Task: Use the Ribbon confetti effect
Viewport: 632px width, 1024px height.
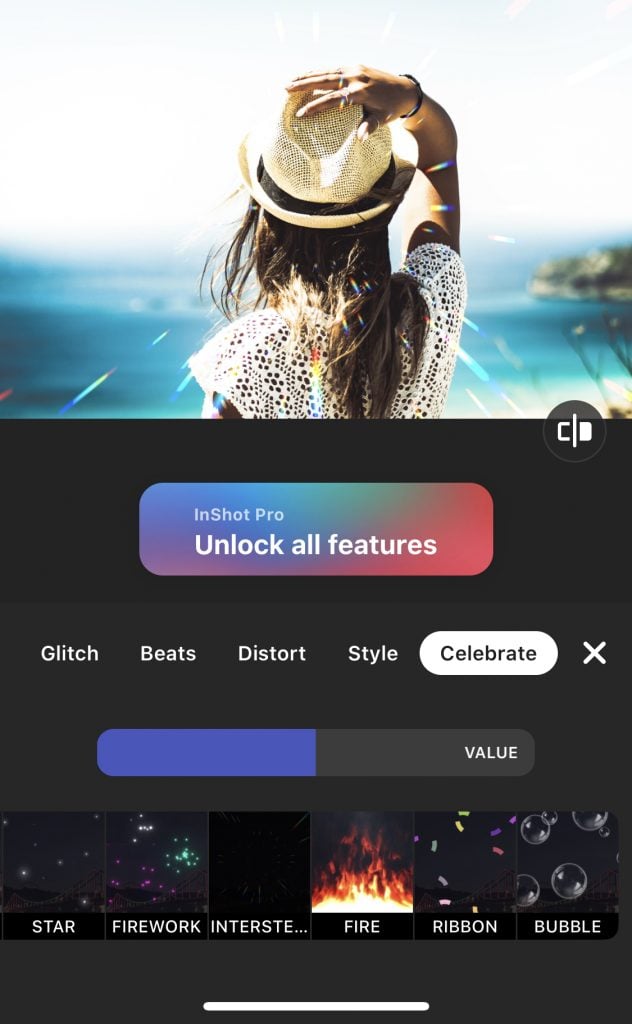Action: tap(465, 874)
